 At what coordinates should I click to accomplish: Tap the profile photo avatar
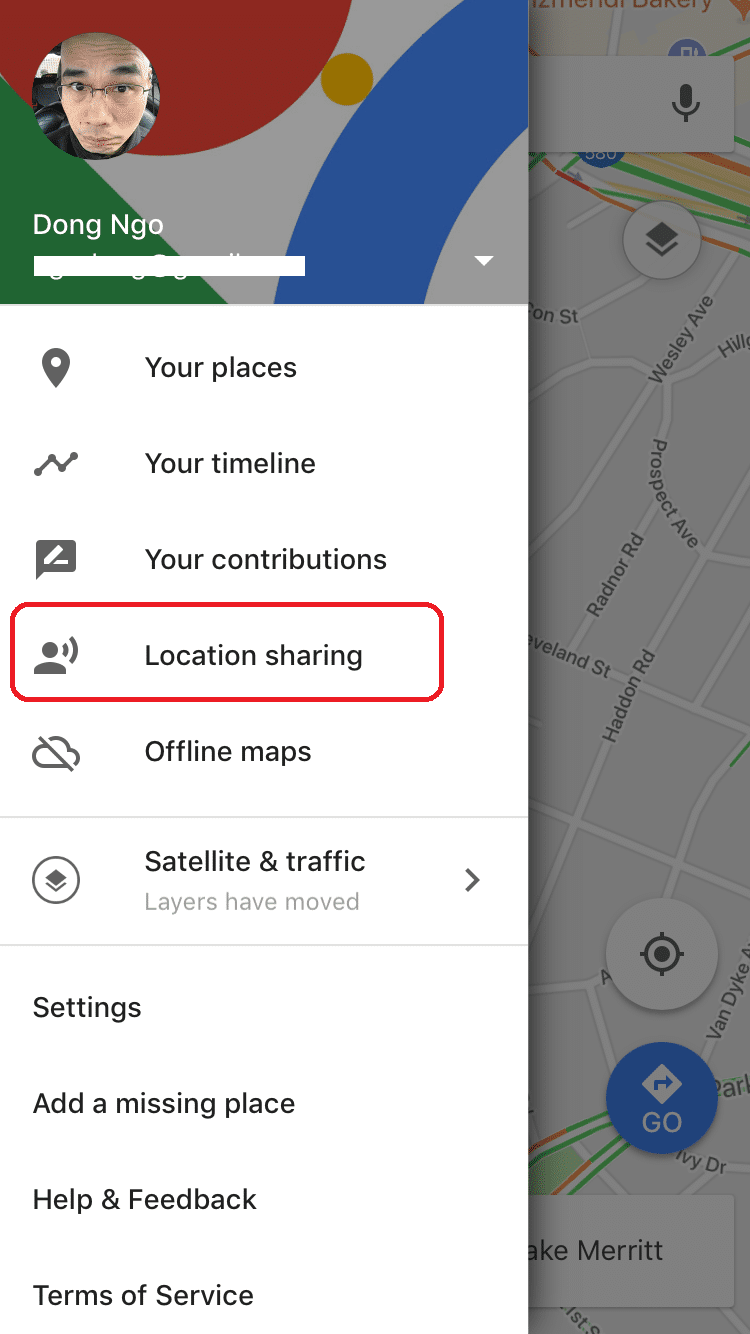(96, 96)
